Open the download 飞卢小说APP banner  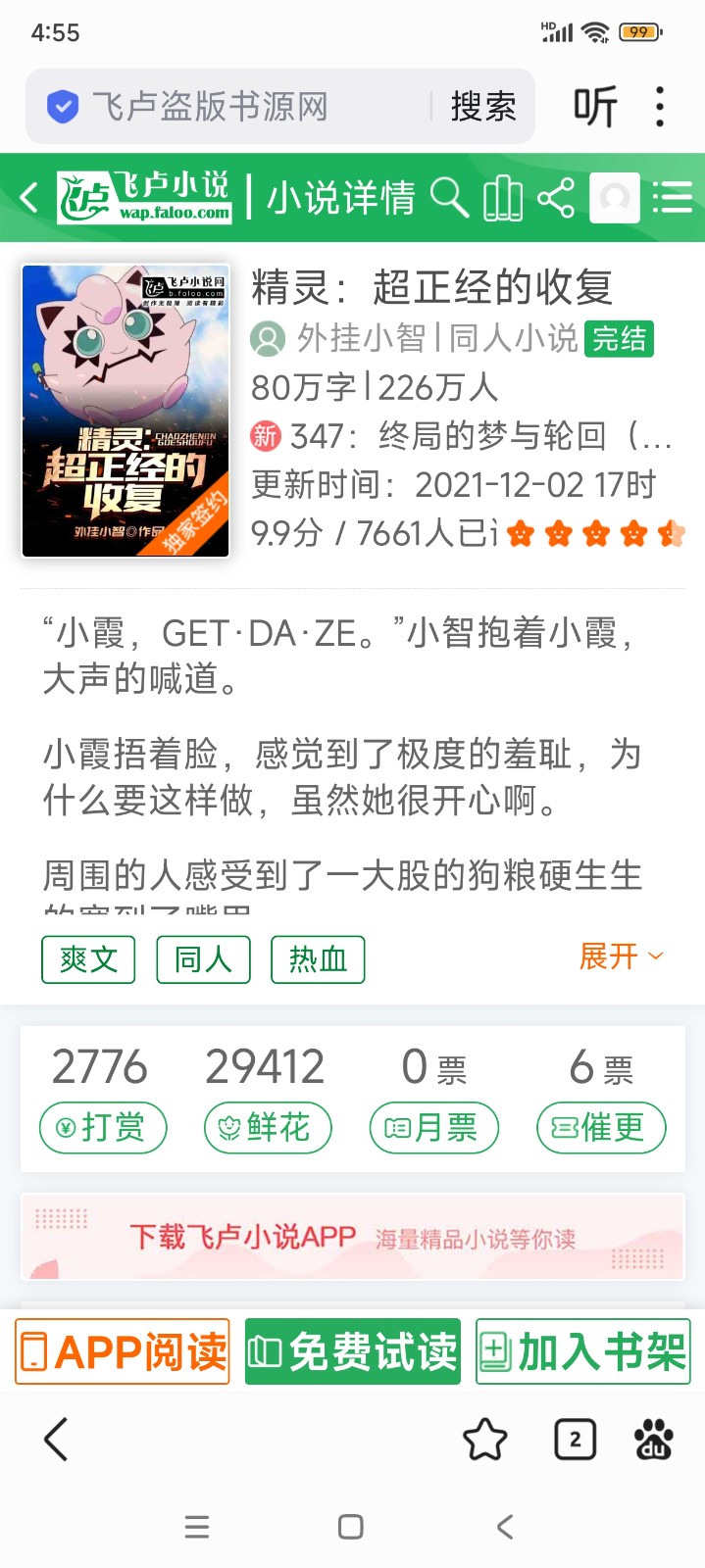[x=352, y=1237]
